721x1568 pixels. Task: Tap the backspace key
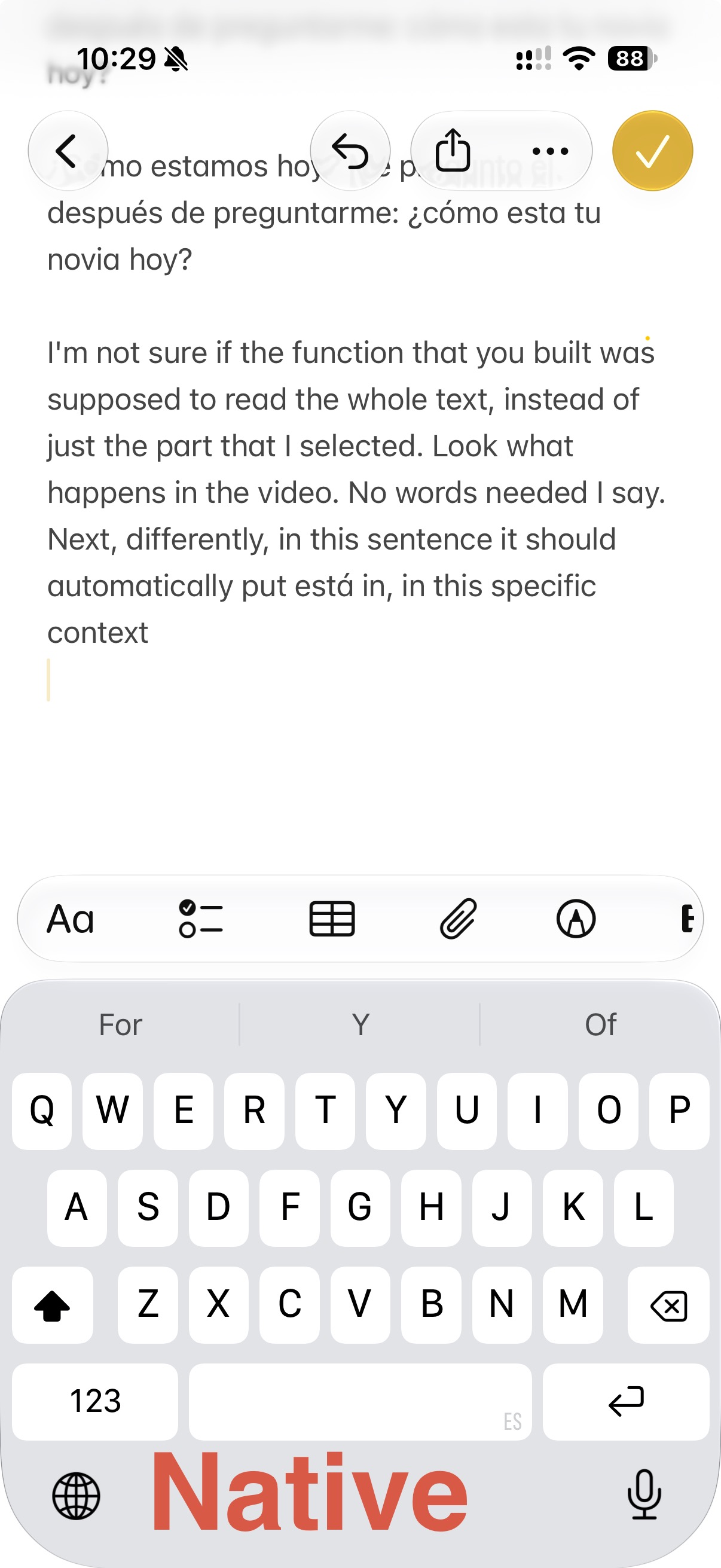[x=668, y=1304]
